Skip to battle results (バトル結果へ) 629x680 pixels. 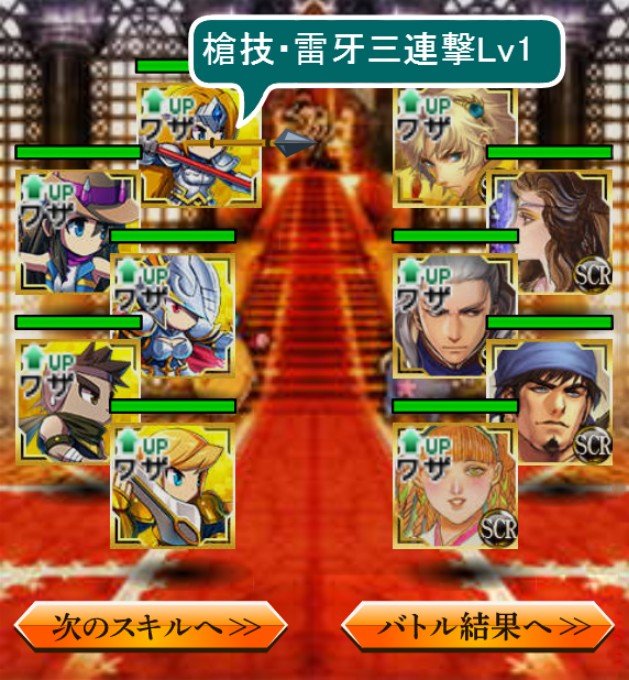478,626
